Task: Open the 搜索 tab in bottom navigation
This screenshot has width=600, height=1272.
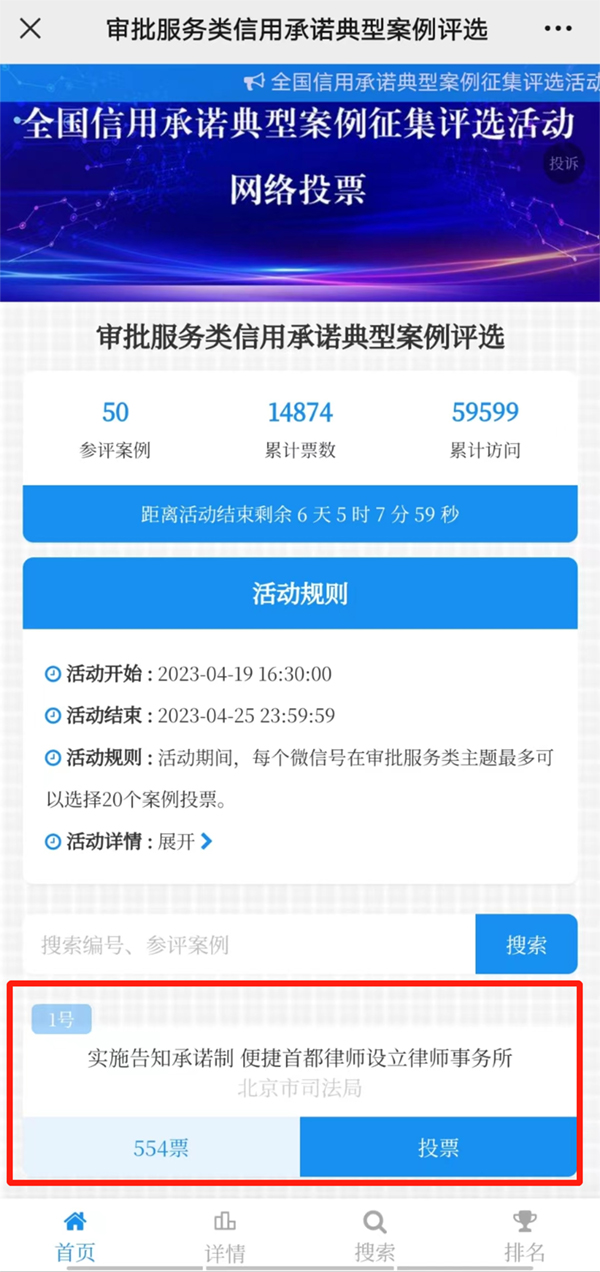Action: pos(374,1236)
